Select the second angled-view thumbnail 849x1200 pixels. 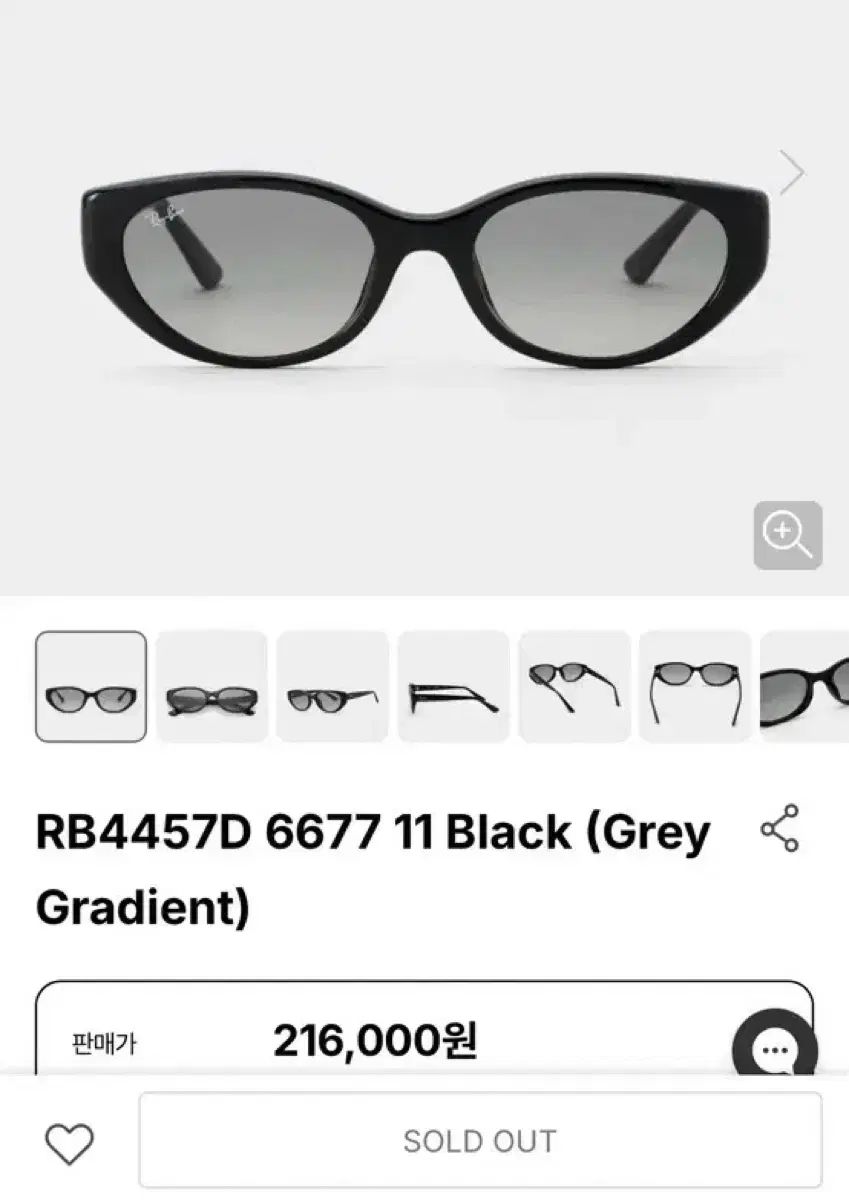pyautogui.click(x=211, y=686)
